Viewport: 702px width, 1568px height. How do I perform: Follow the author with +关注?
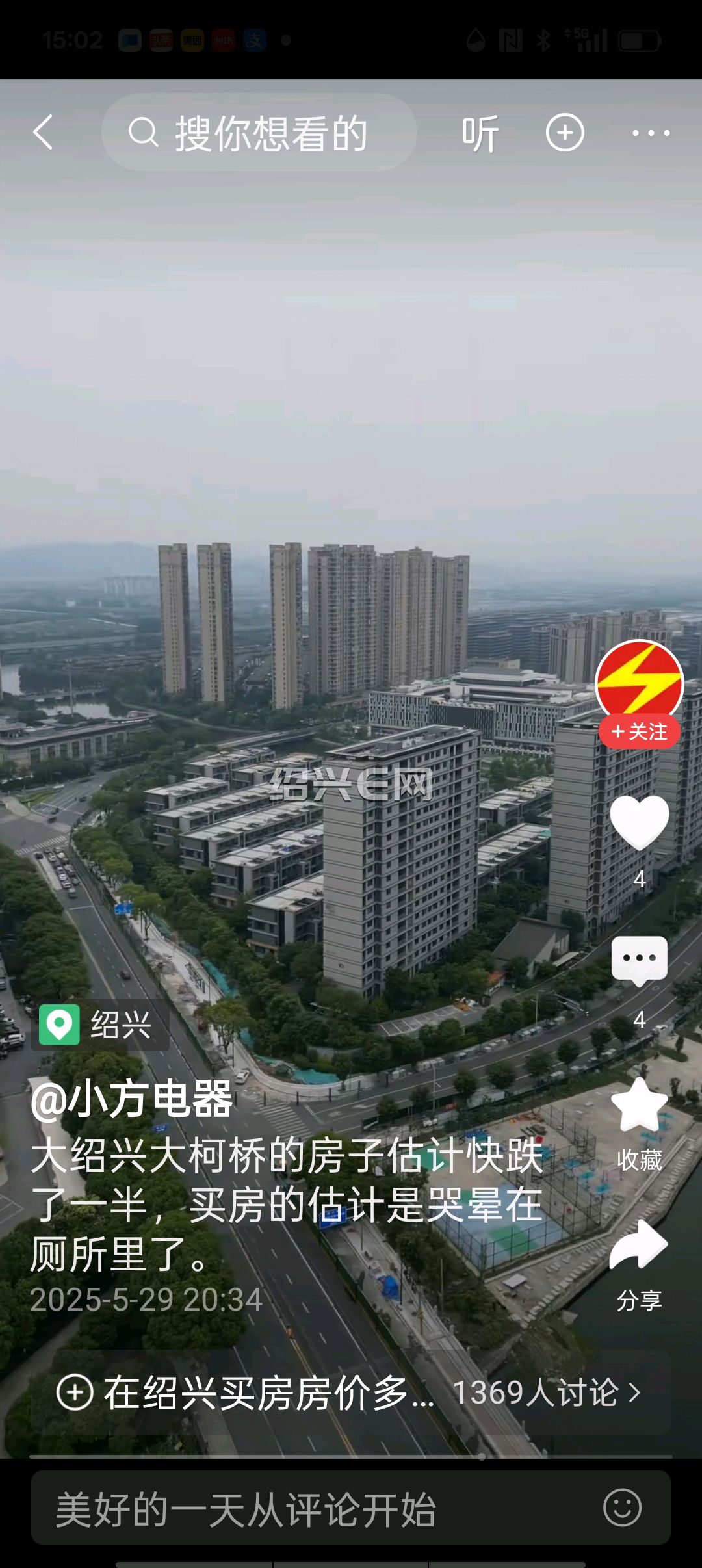pyautogui.click(x=640, y=731)
